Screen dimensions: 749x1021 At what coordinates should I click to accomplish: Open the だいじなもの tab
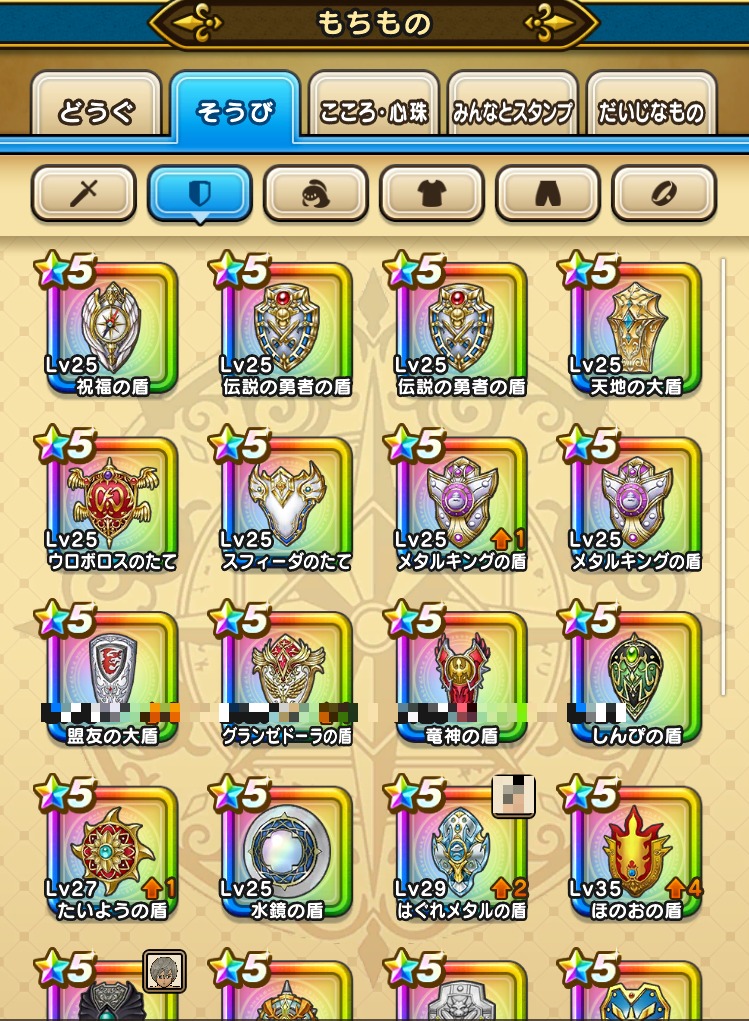point(651,109)
